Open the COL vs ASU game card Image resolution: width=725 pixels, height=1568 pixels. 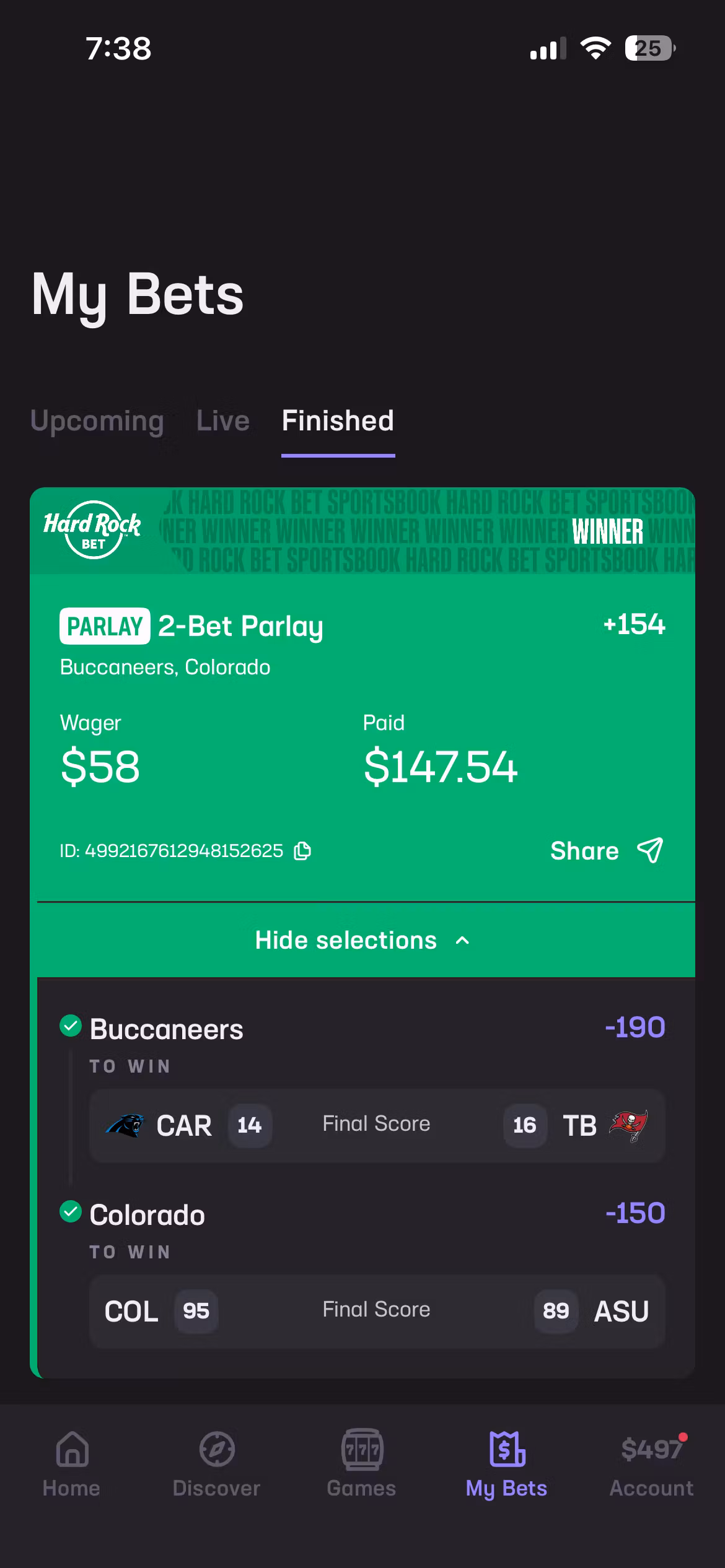[377, 1310]
